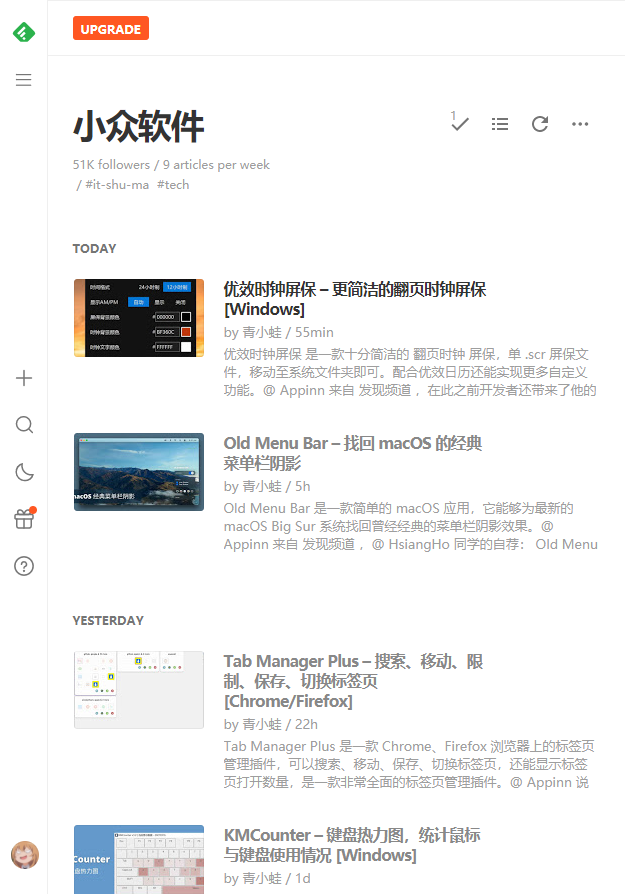Open the gift box icon
625x894 pixels.
click(x=24, y=519)
